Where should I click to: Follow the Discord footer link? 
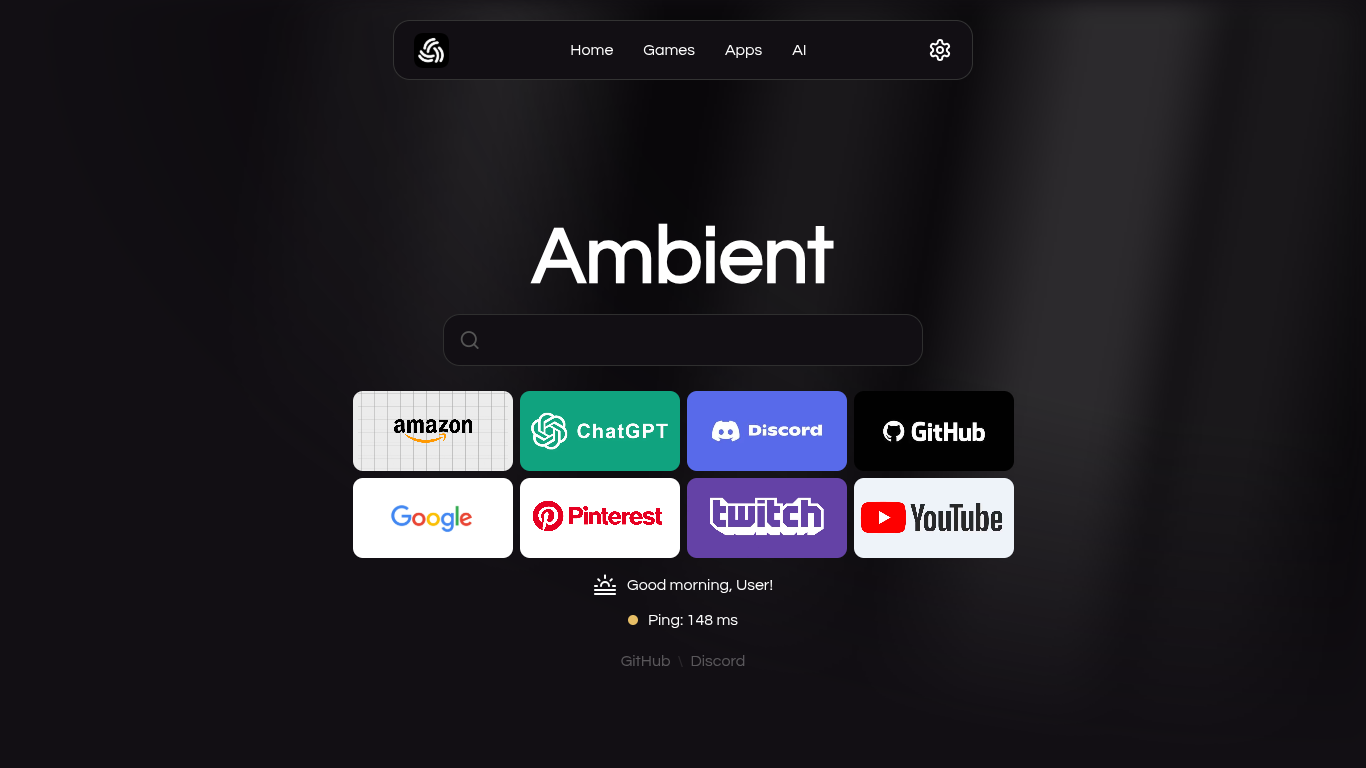717,661
